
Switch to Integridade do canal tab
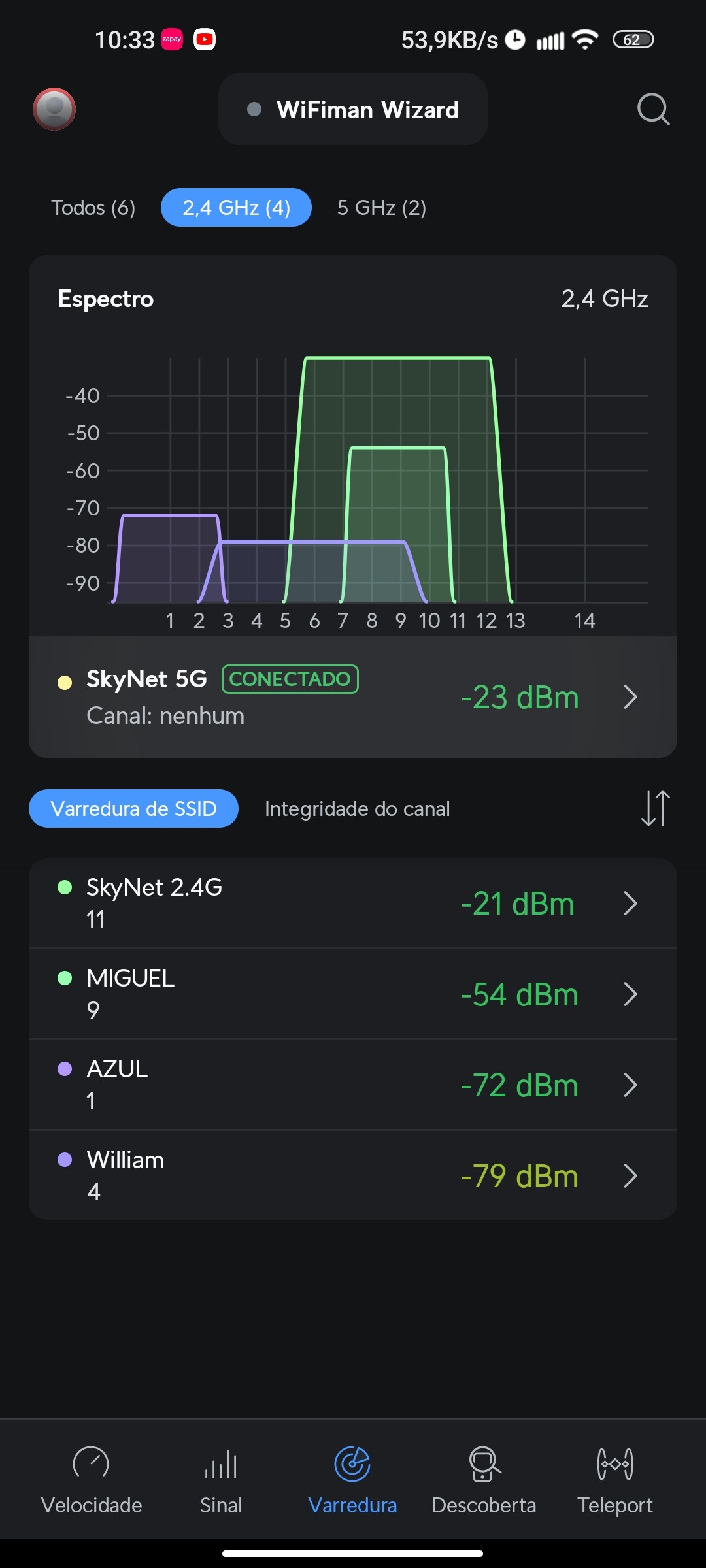coord(357,809)
